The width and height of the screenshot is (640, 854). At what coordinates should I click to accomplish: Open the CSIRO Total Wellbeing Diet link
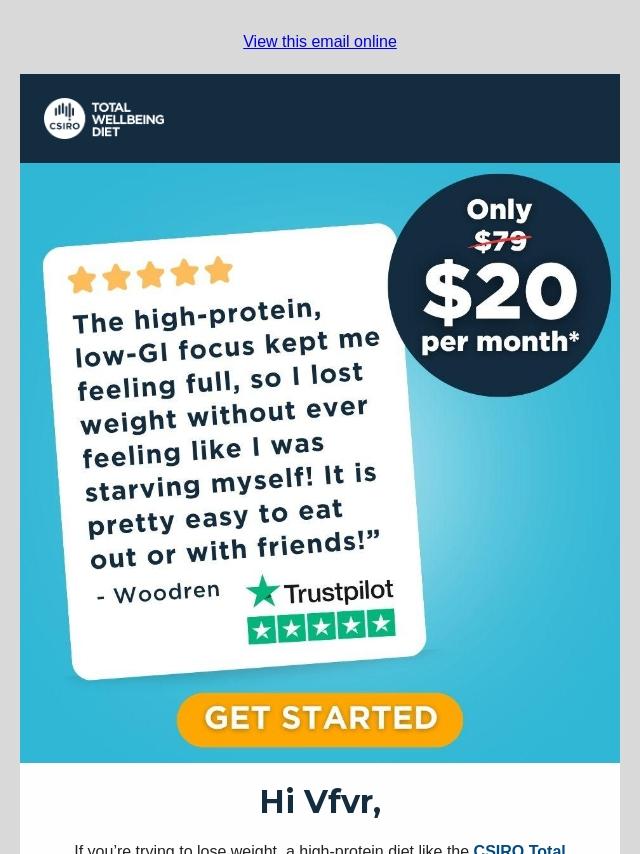[x=518, y=848]
